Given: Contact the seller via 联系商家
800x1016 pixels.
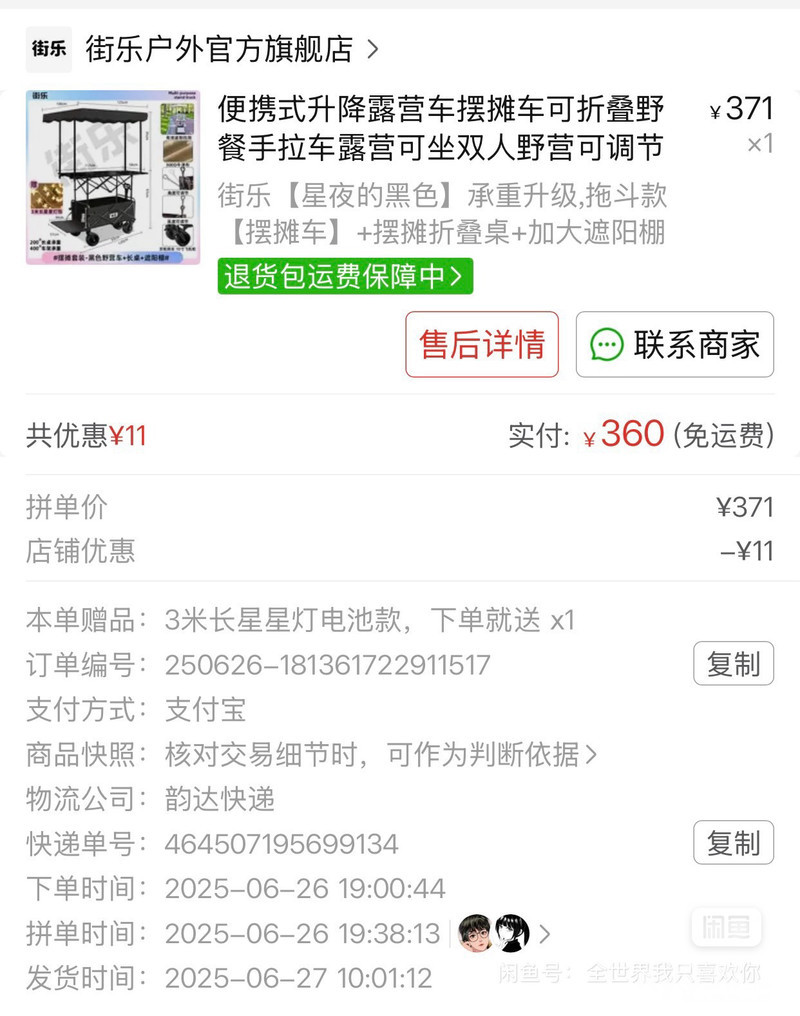Looking at the screenshot, I should [675, 344].
